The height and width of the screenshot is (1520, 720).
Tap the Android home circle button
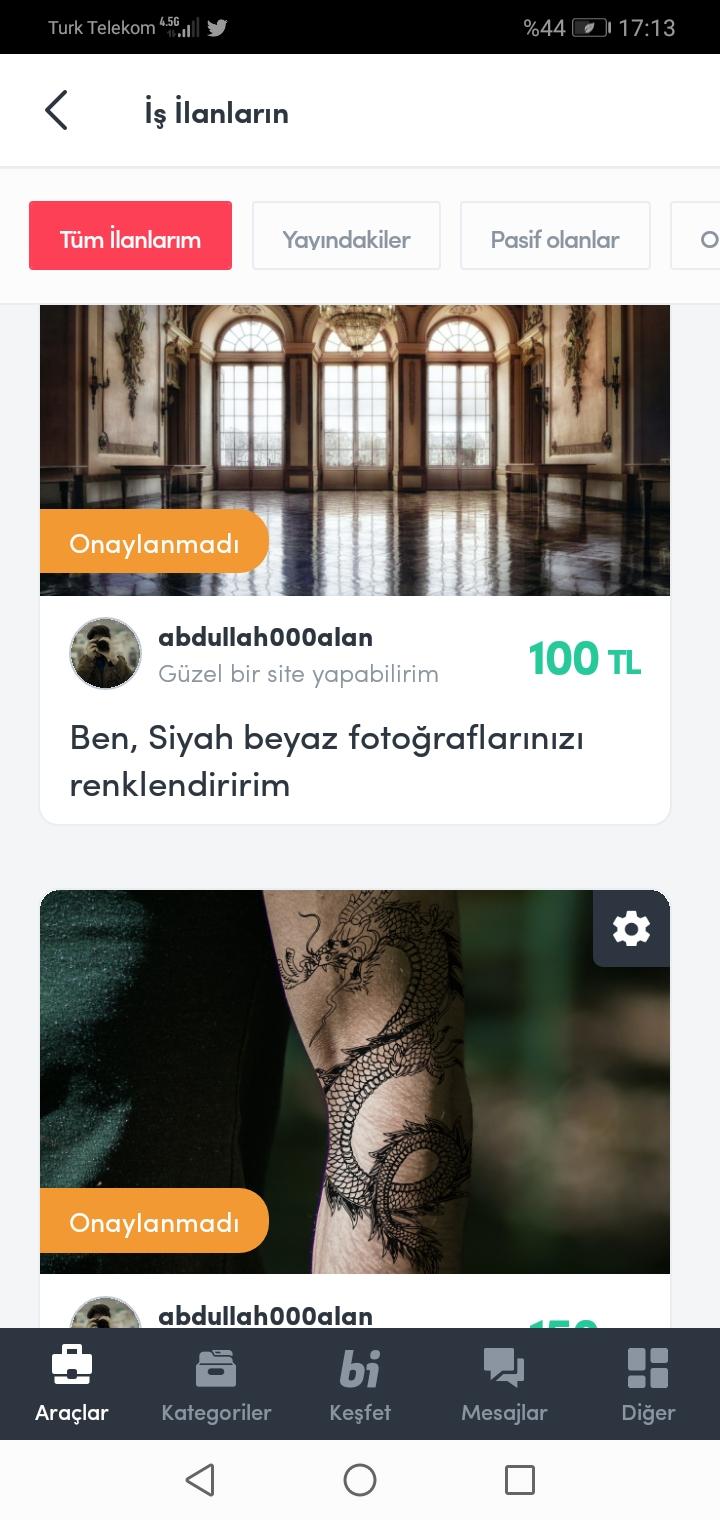click(360, 1480)
